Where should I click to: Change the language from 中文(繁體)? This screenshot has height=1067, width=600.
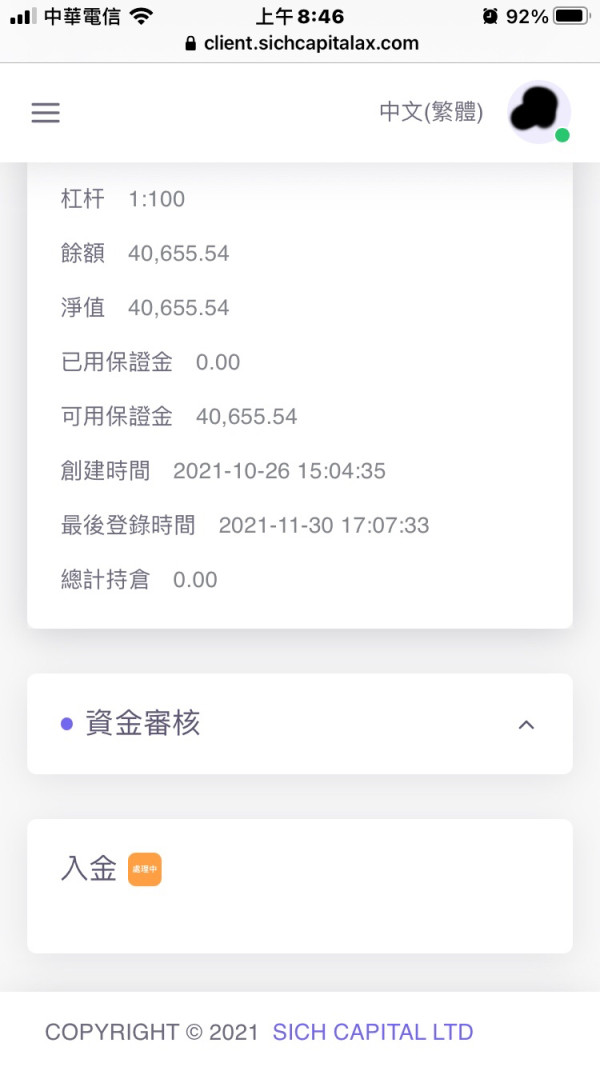431,112
